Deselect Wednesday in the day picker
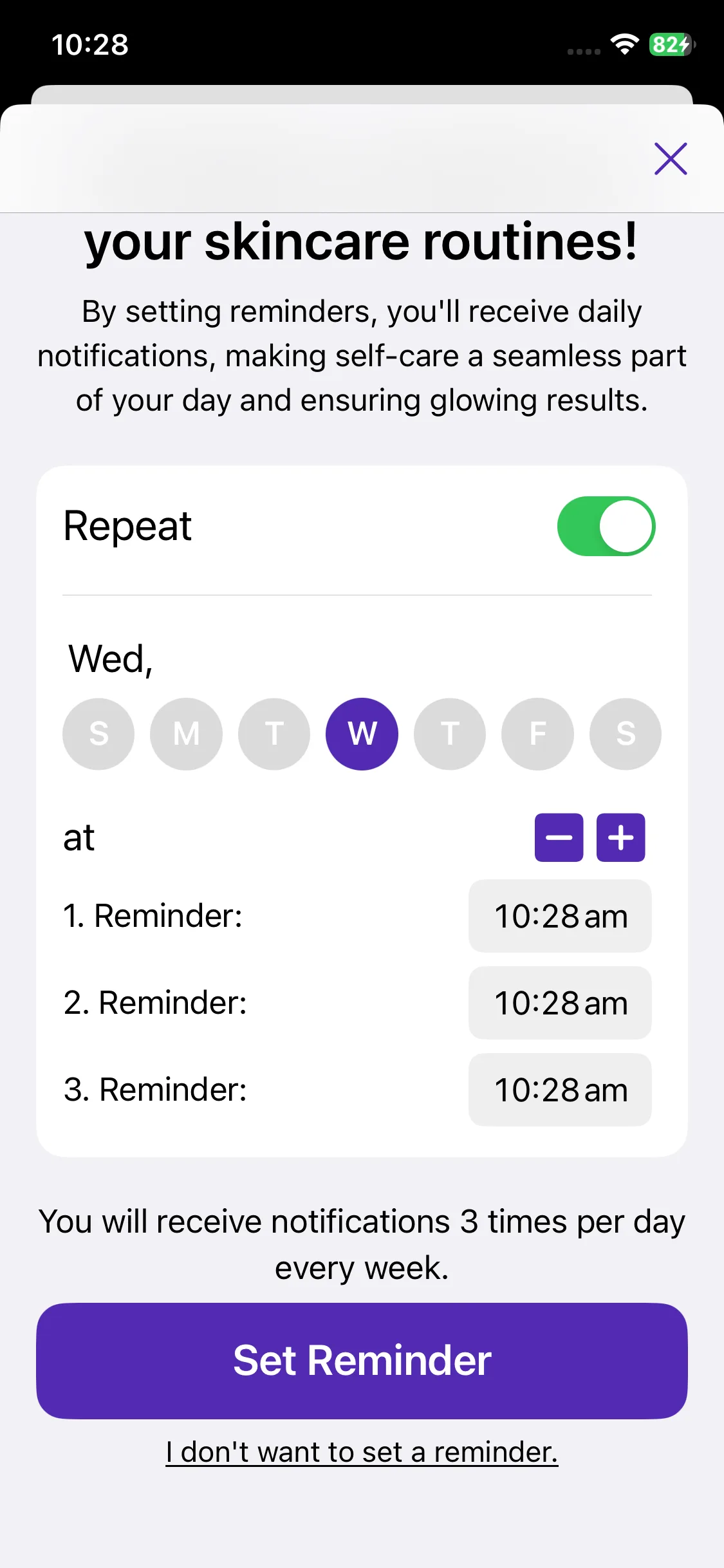This screenshot has width=724, height=1568. click(362, 734)
